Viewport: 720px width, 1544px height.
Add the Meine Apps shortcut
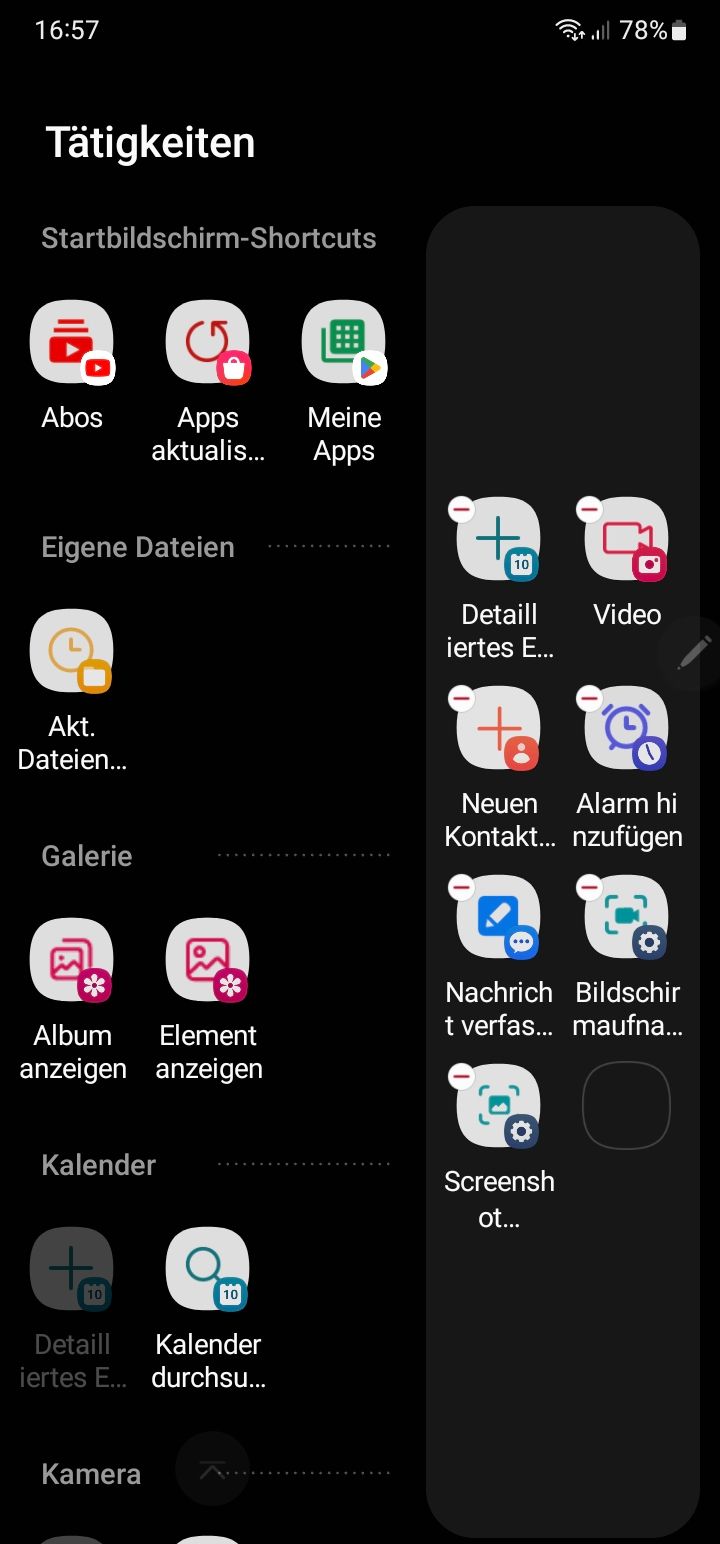coord(344,343)
